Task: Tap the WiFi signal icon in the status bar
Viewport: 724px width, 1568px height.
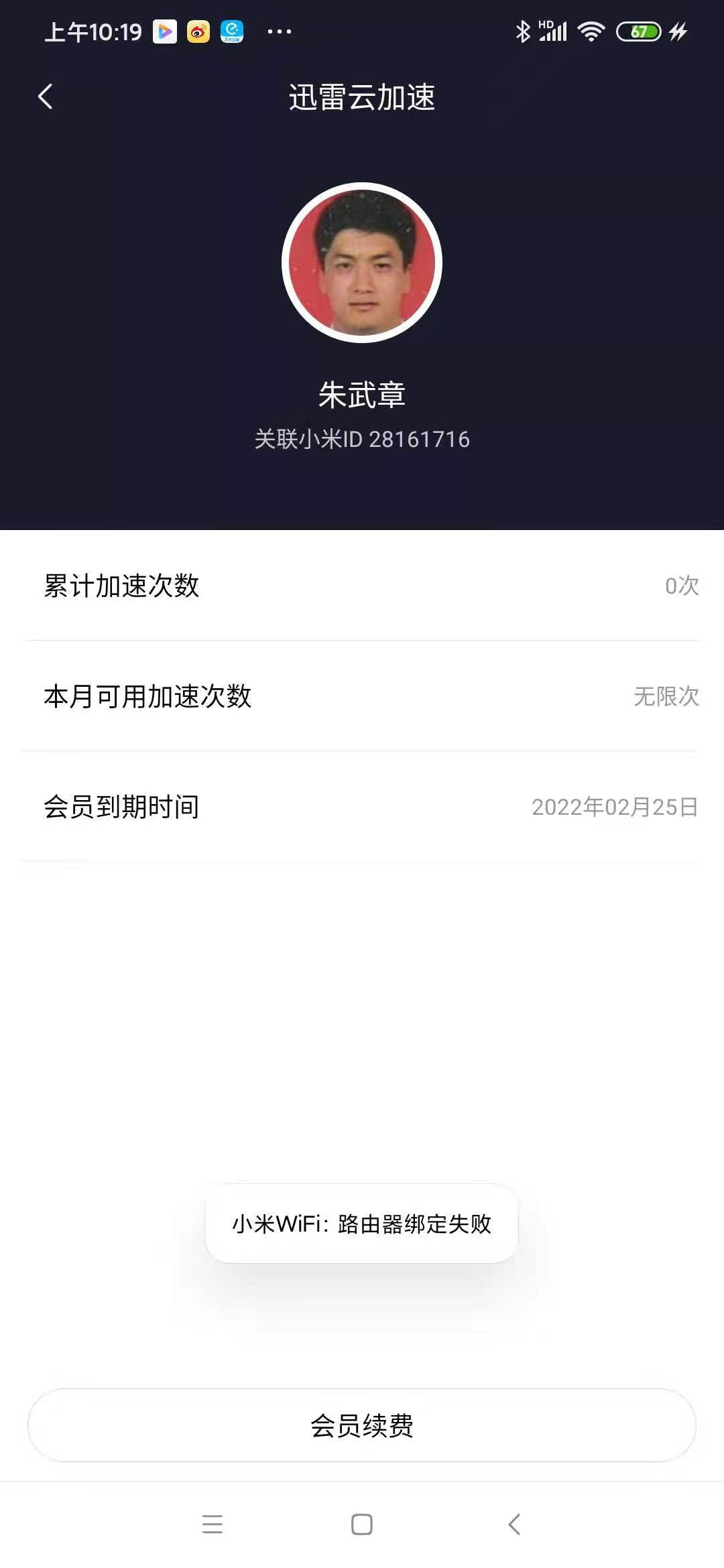Action: point(593,30)
